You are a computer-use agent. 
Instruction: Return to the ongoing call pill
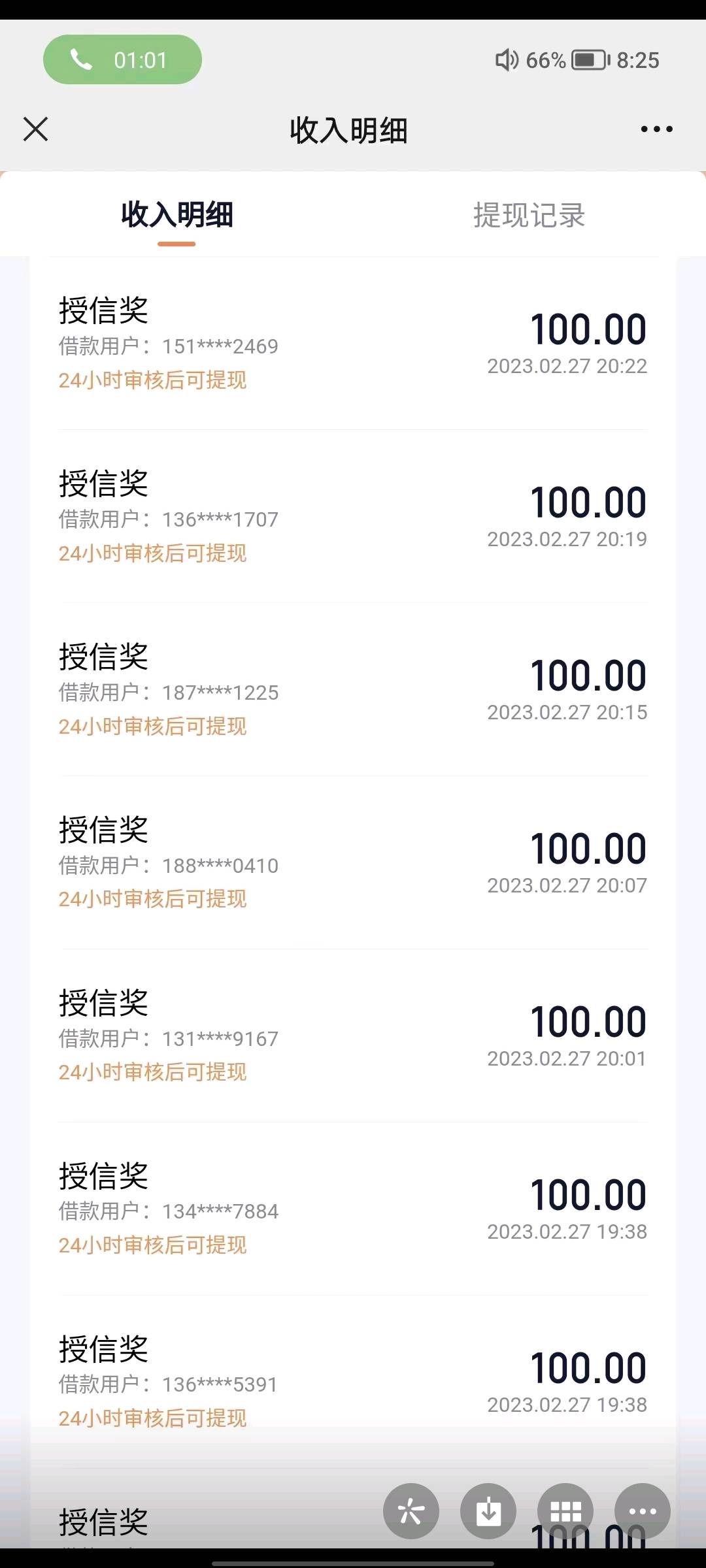[x=122, y=59]
